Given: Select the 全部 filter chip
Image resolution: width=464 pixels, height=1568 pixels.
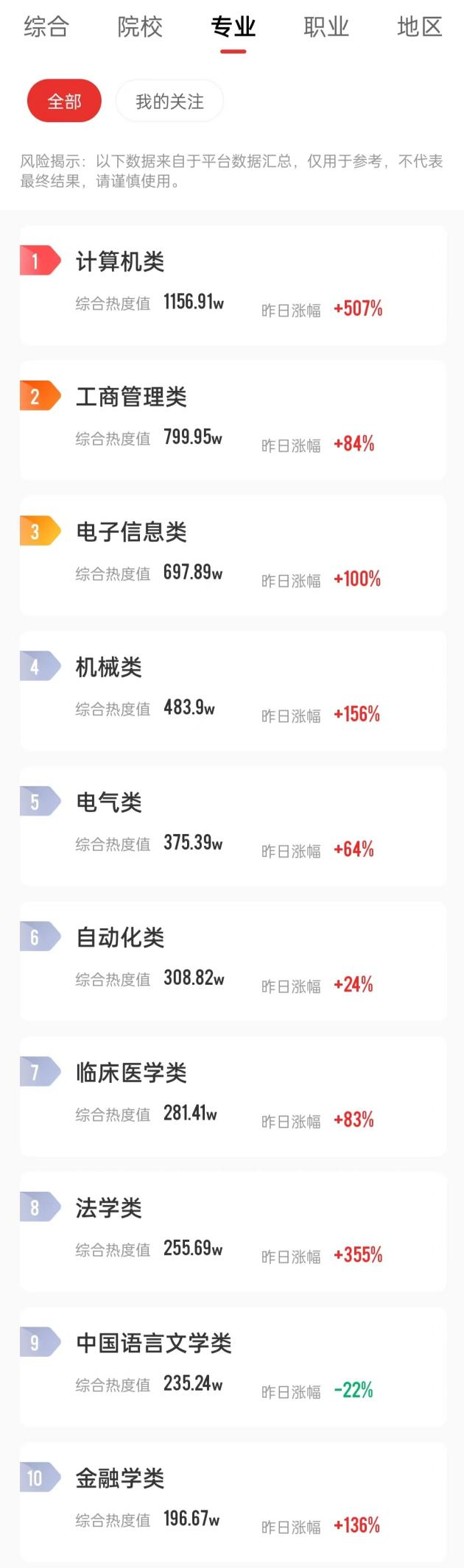Looking at the screenshot, I should [x=64, y=101].
